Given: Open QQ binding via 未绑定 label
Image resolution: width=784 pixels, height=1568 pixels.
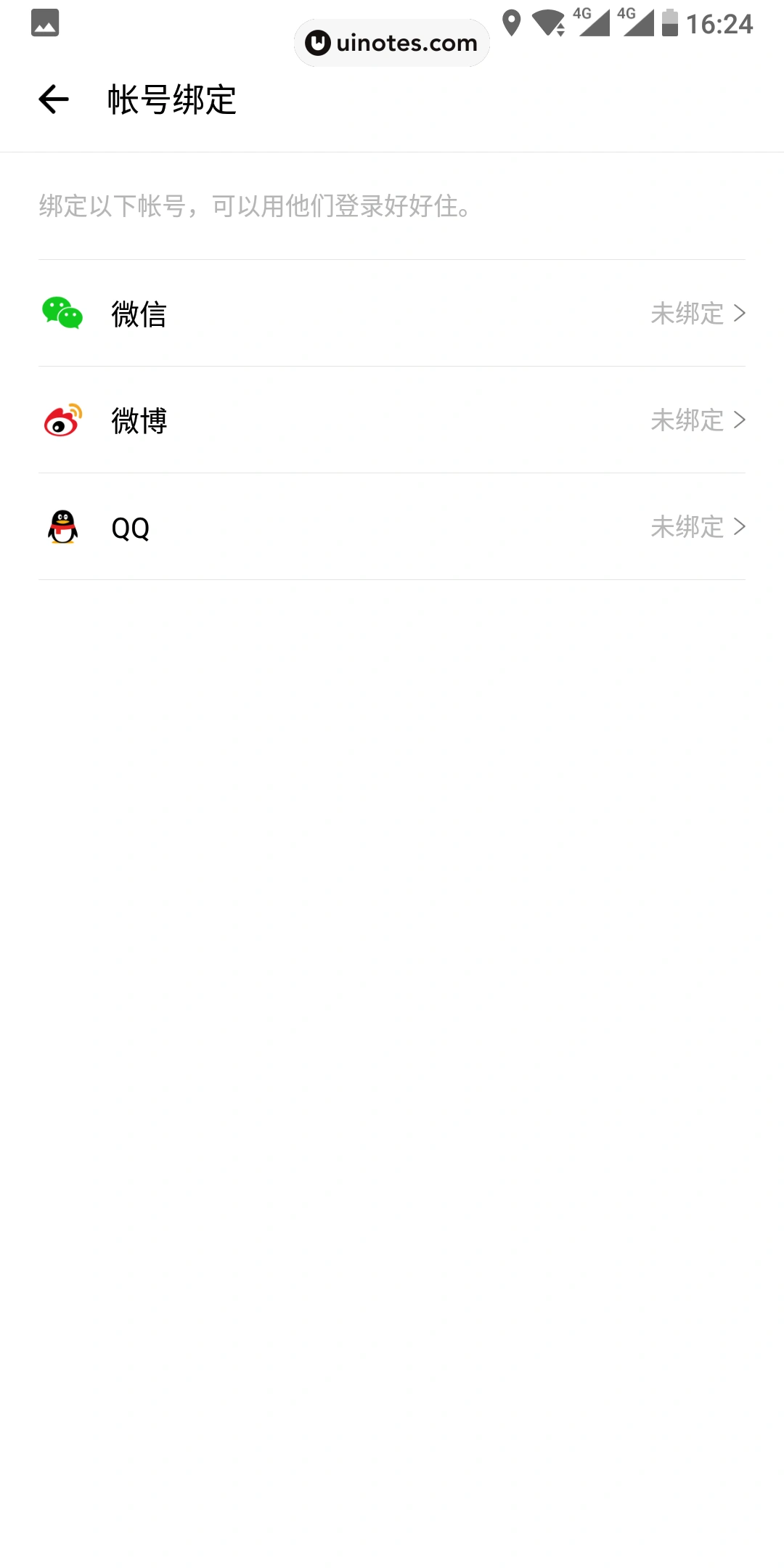Looking at the screenshot, I should tap(687, 527).
